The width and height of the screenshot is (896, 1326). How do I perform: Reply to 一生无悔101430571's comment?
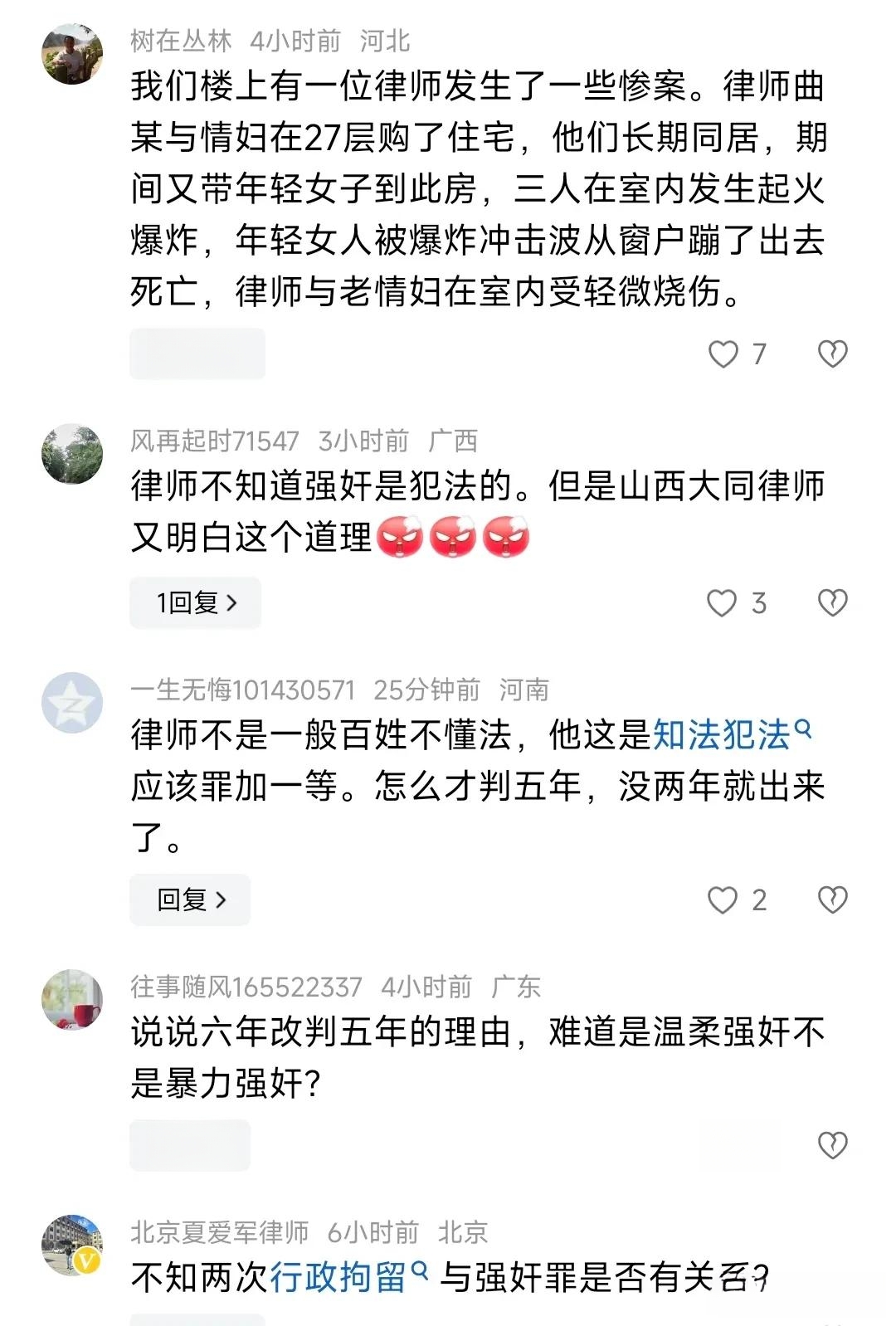click(191, 899)
